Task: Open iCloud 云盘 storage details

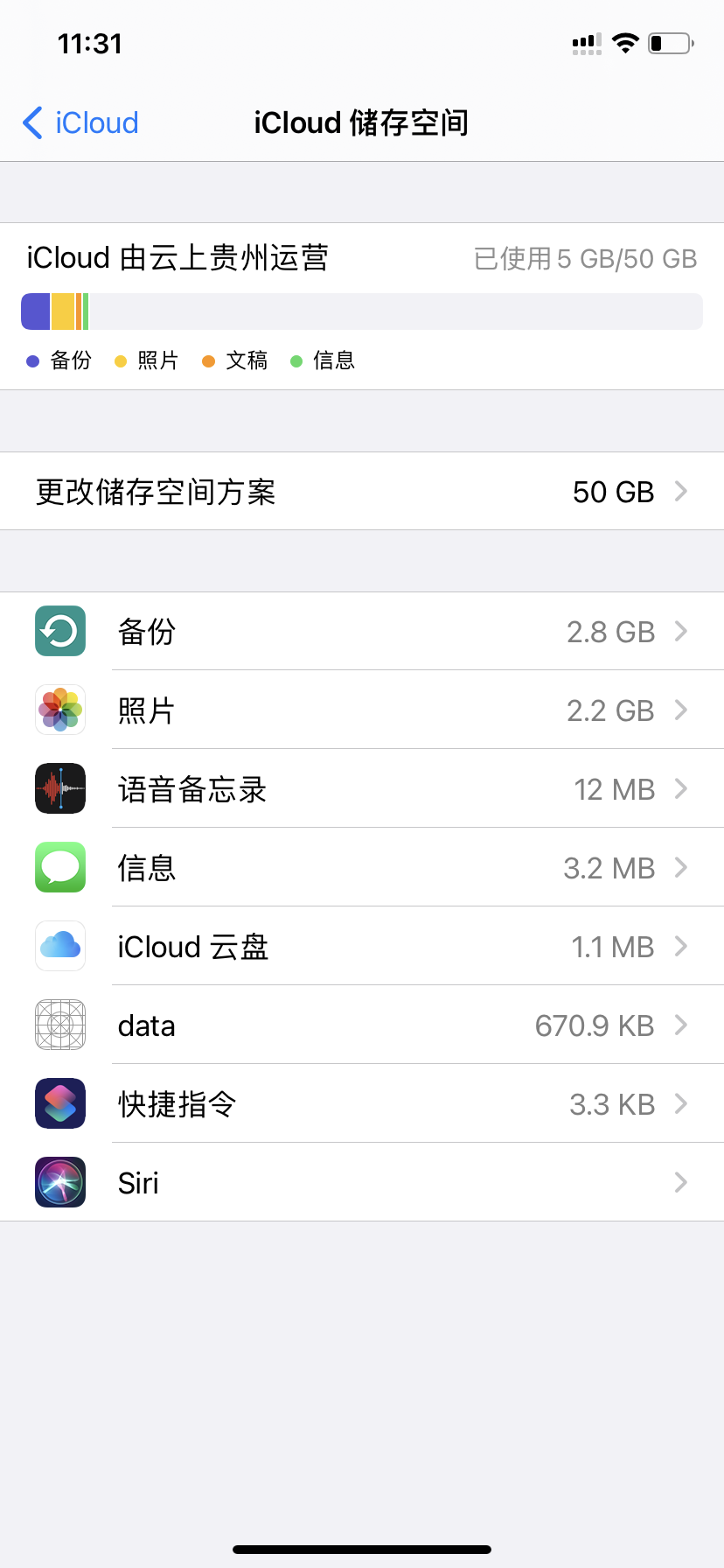Action: tap(362, 947)
